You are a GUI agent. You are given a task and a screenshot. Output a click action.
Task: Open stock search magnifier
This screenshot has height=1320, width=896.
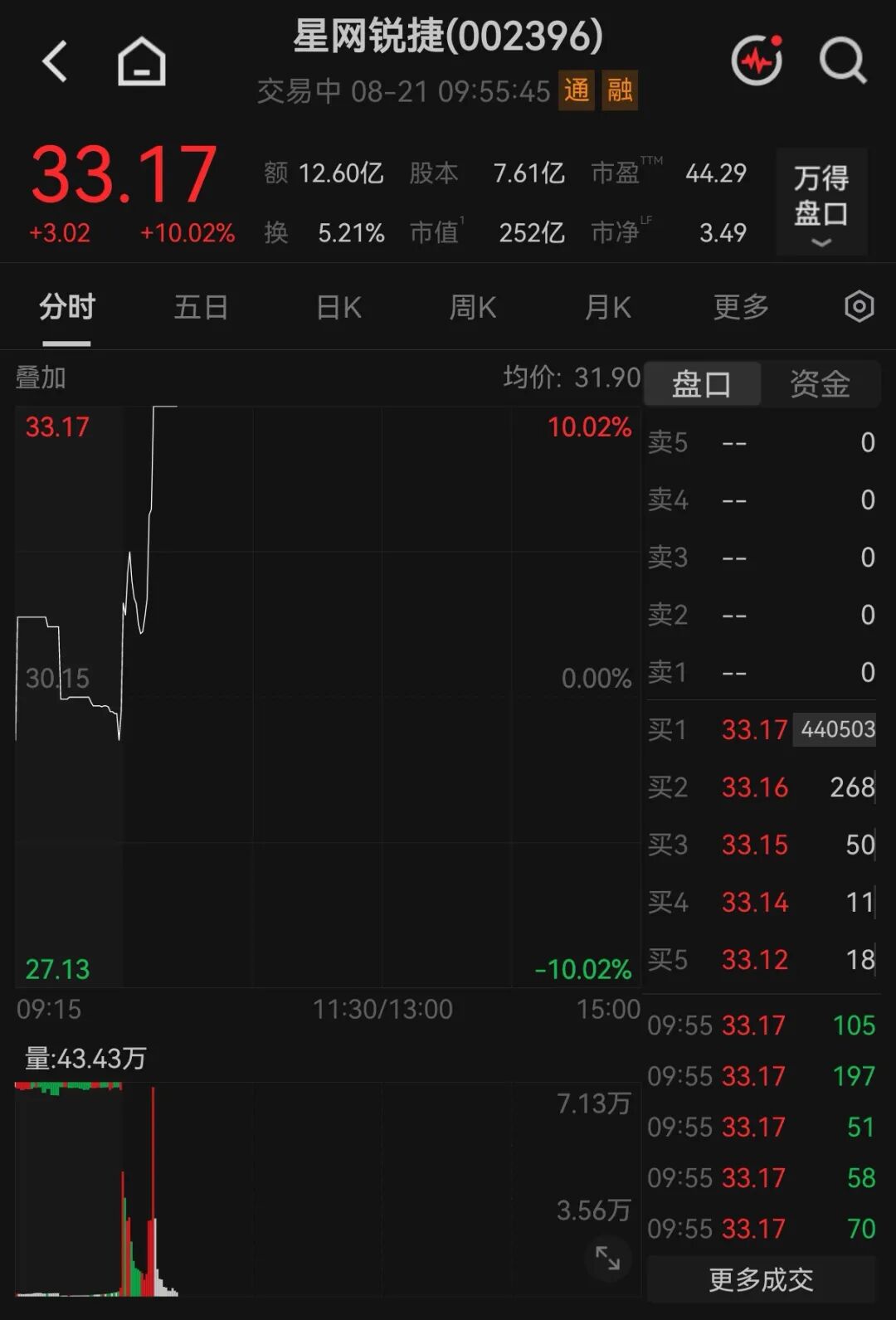[843, 61]
